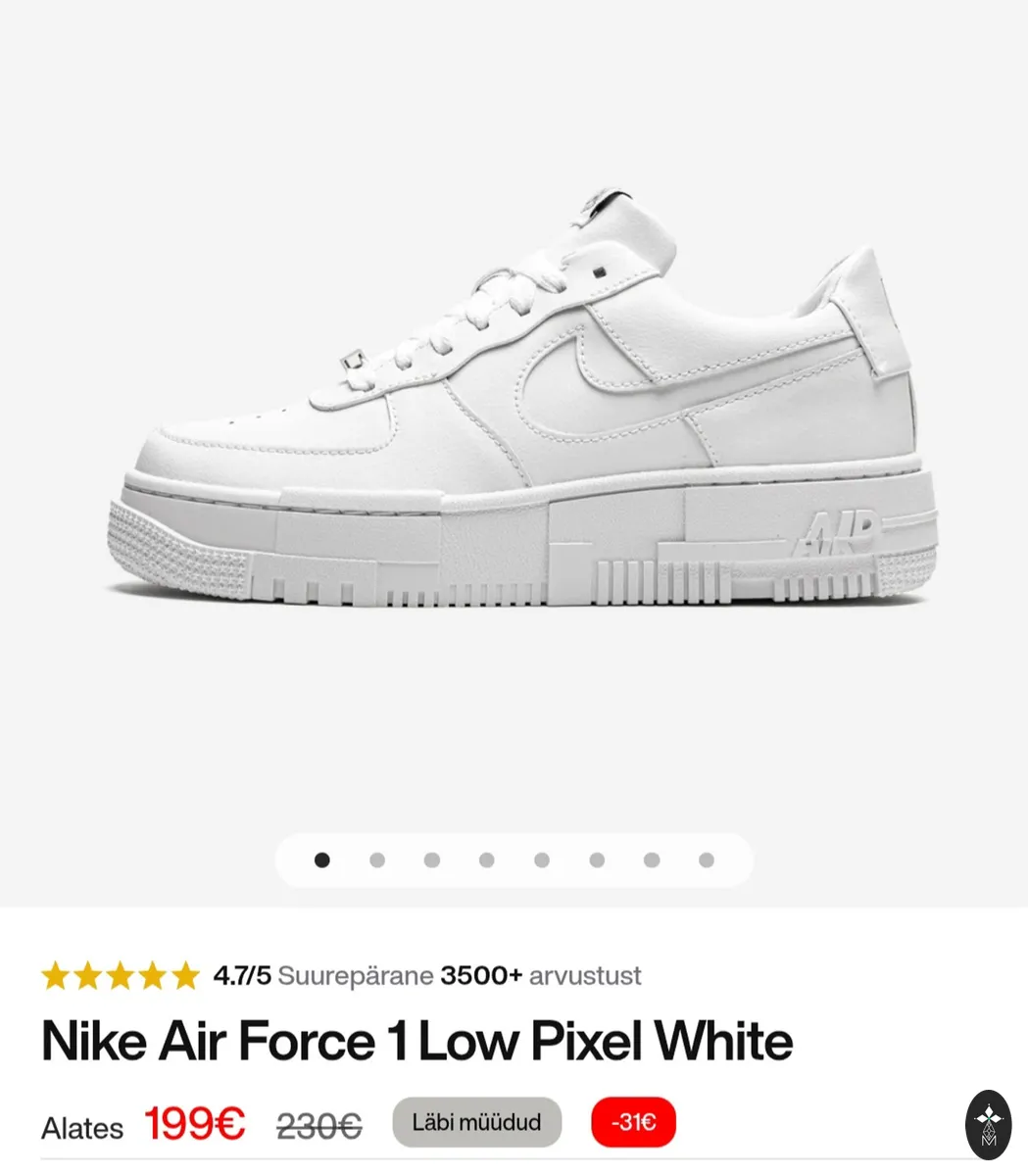1028x1176 pixels.
Task: Go to the last image carousel dot
Action: click(707, 860)
